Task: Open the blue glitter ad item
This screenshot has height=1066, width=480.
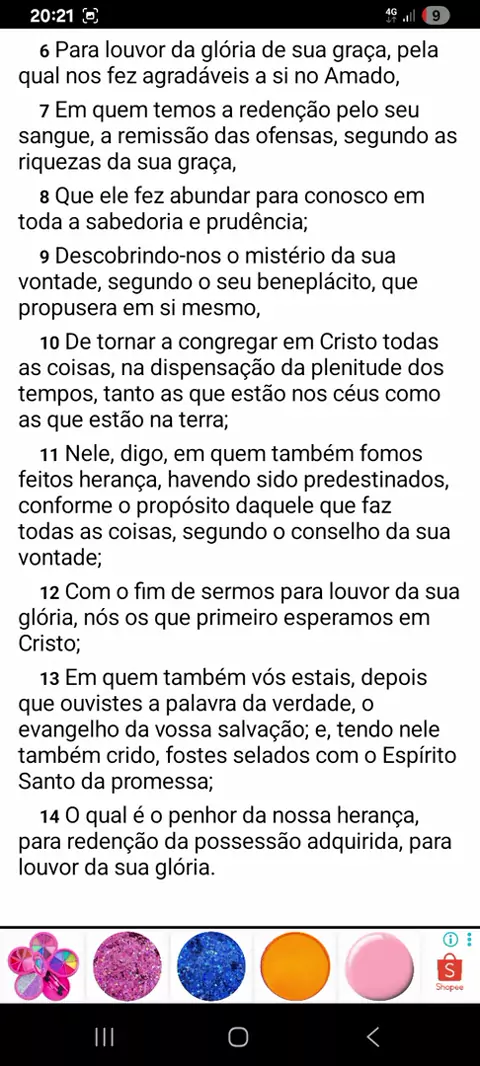Action: point(211,965)
